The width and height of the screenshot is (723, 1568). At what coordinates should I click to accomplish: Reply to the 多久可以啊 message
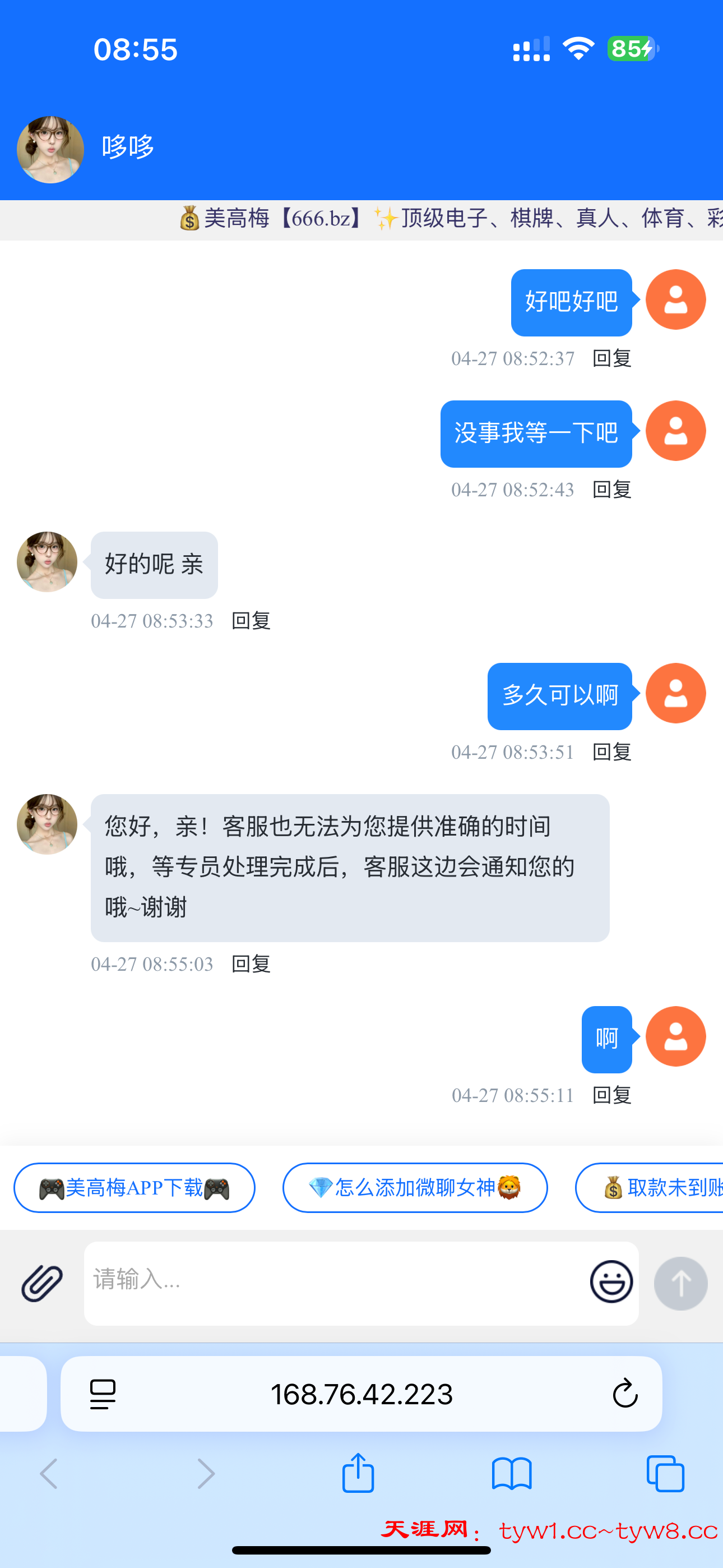[x=611, y=753]
